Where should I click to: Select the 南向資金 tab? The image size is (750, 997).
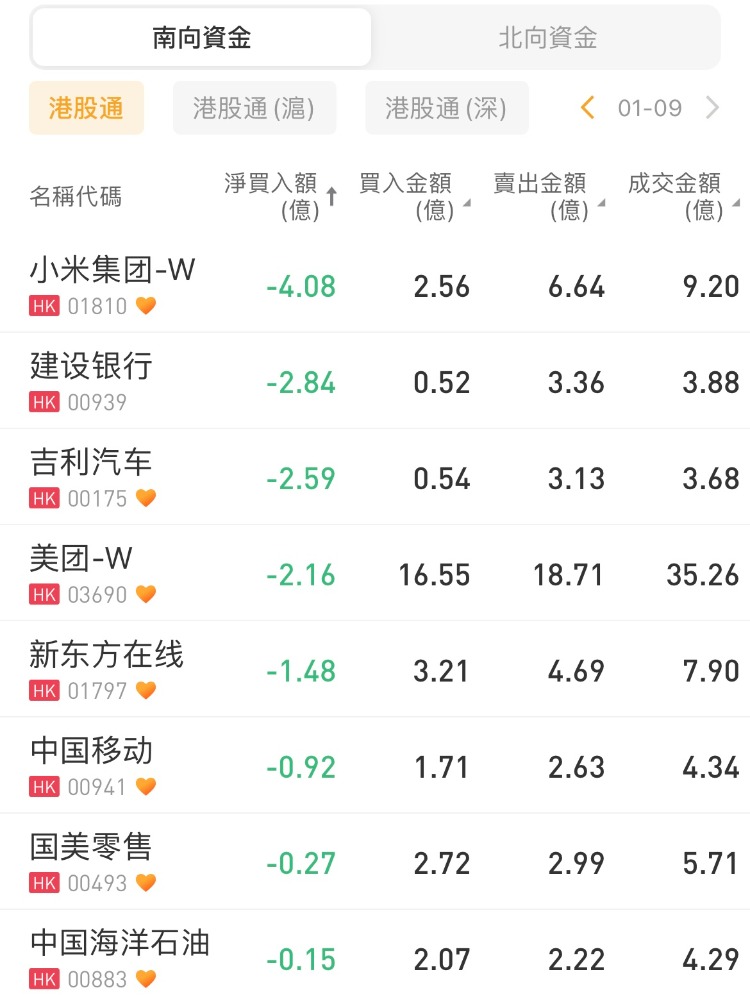click(201, 38)
